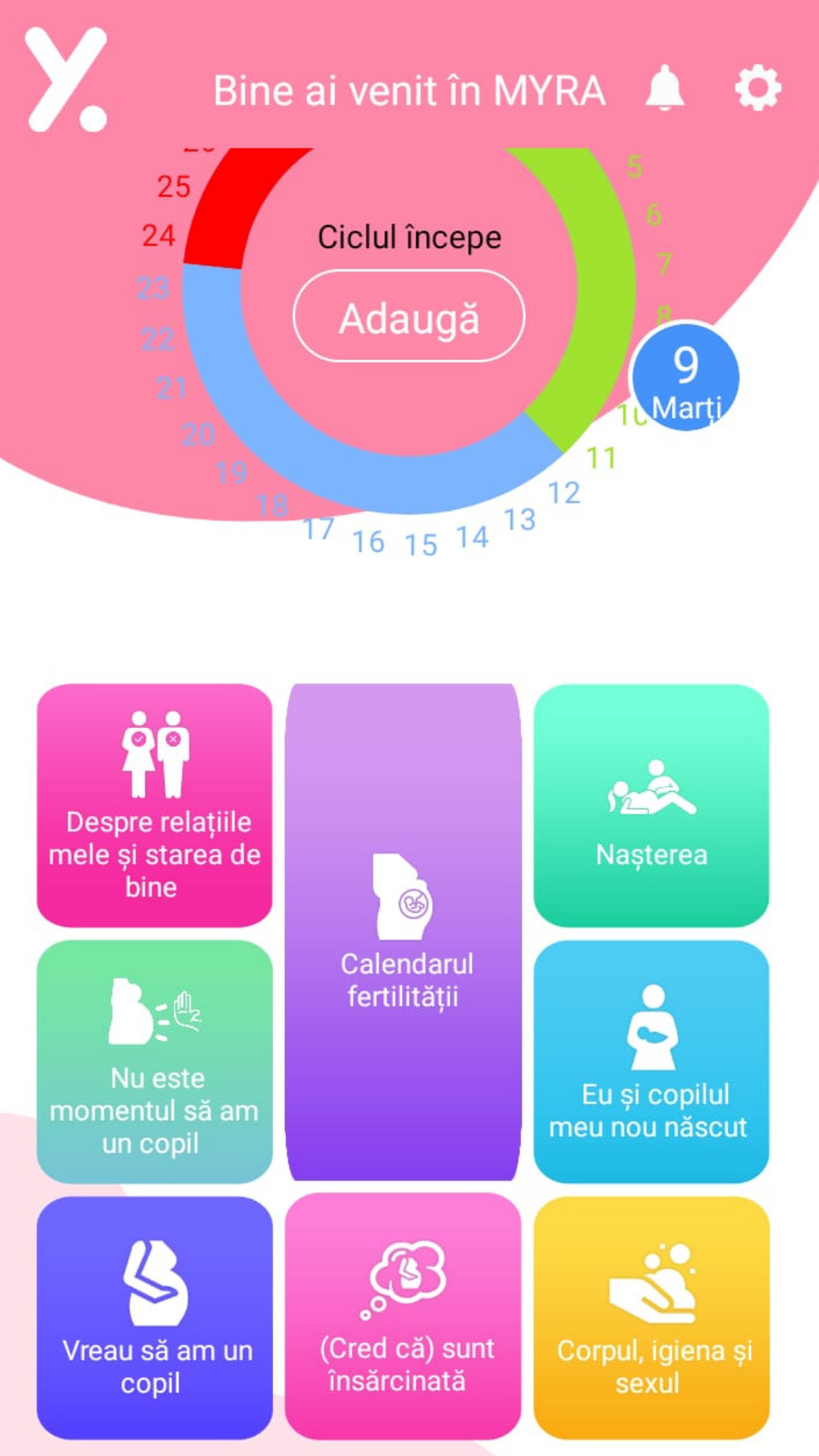
Task: Open Corpul, igiena și sexul card
Action: (651, 1317)
